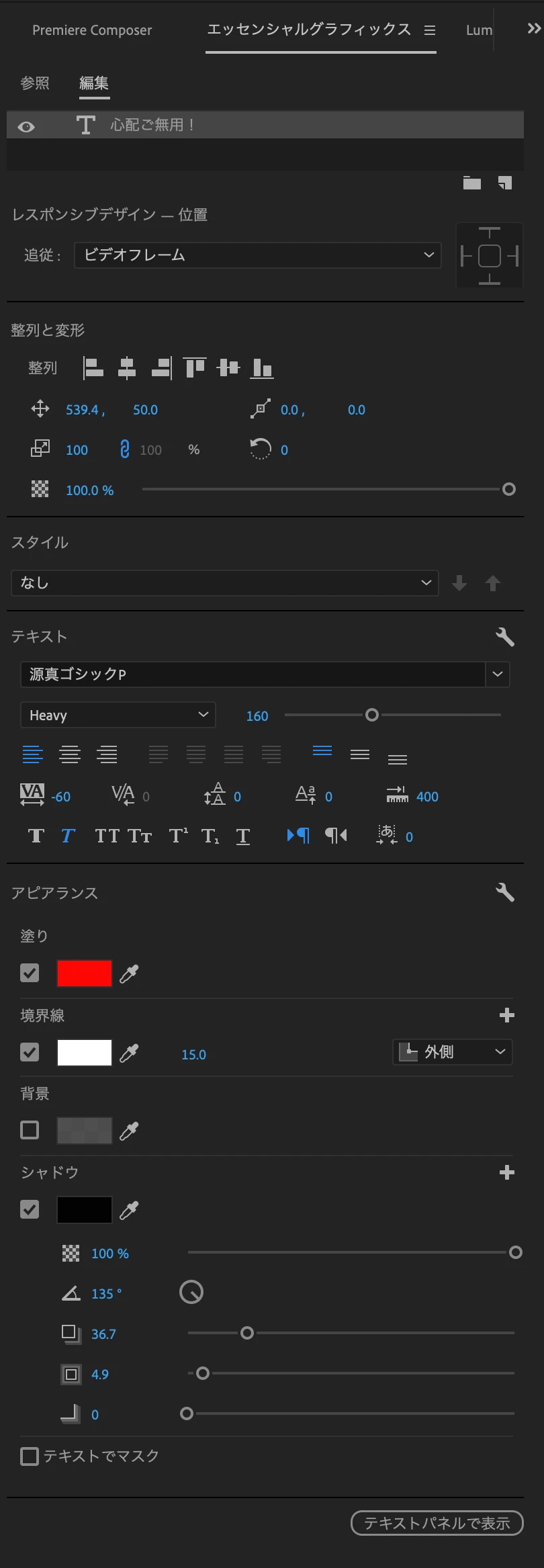Toggle faux italic style

coord(68,836)
